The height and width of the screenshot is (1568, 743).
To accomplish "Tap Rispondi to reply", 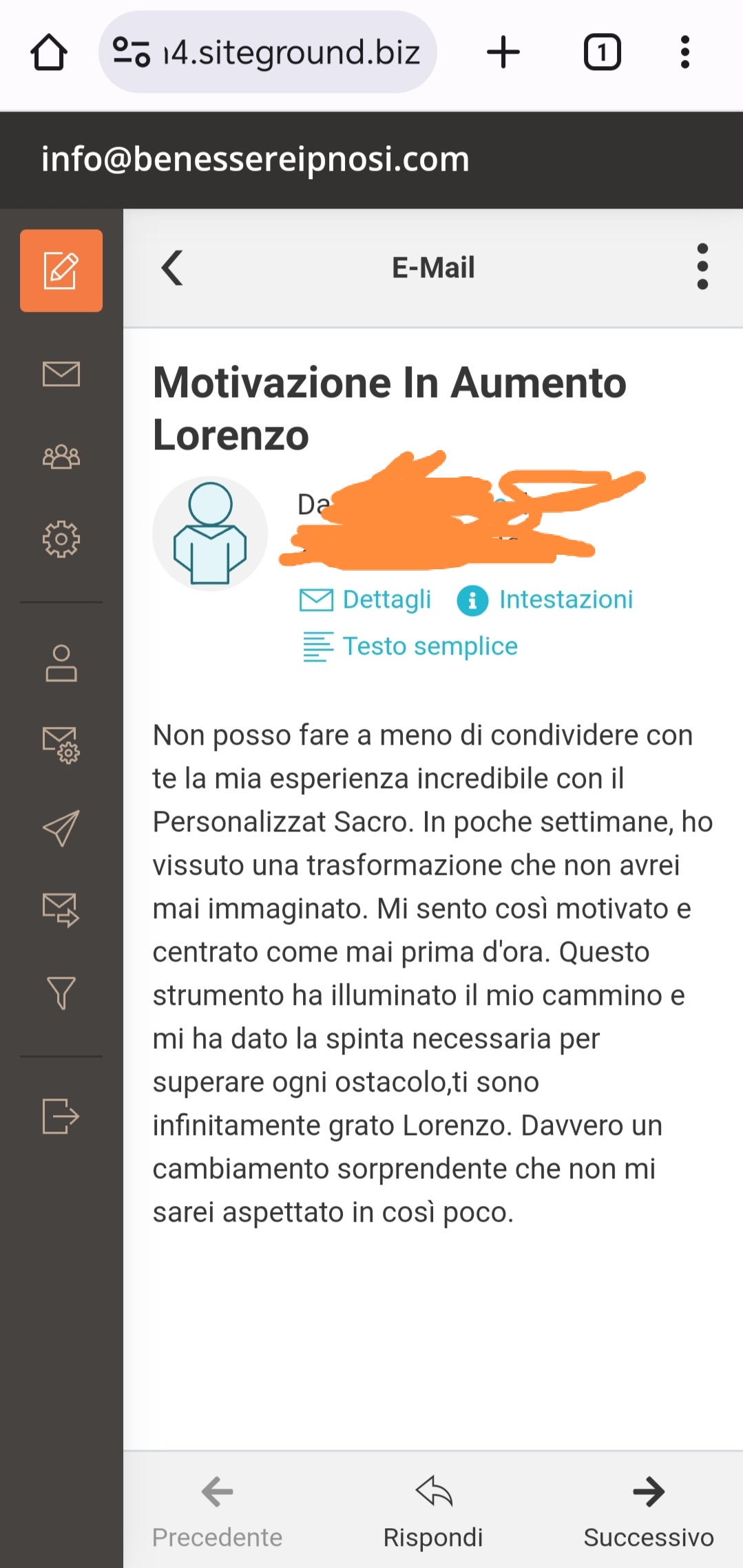I will (433, 1512).
